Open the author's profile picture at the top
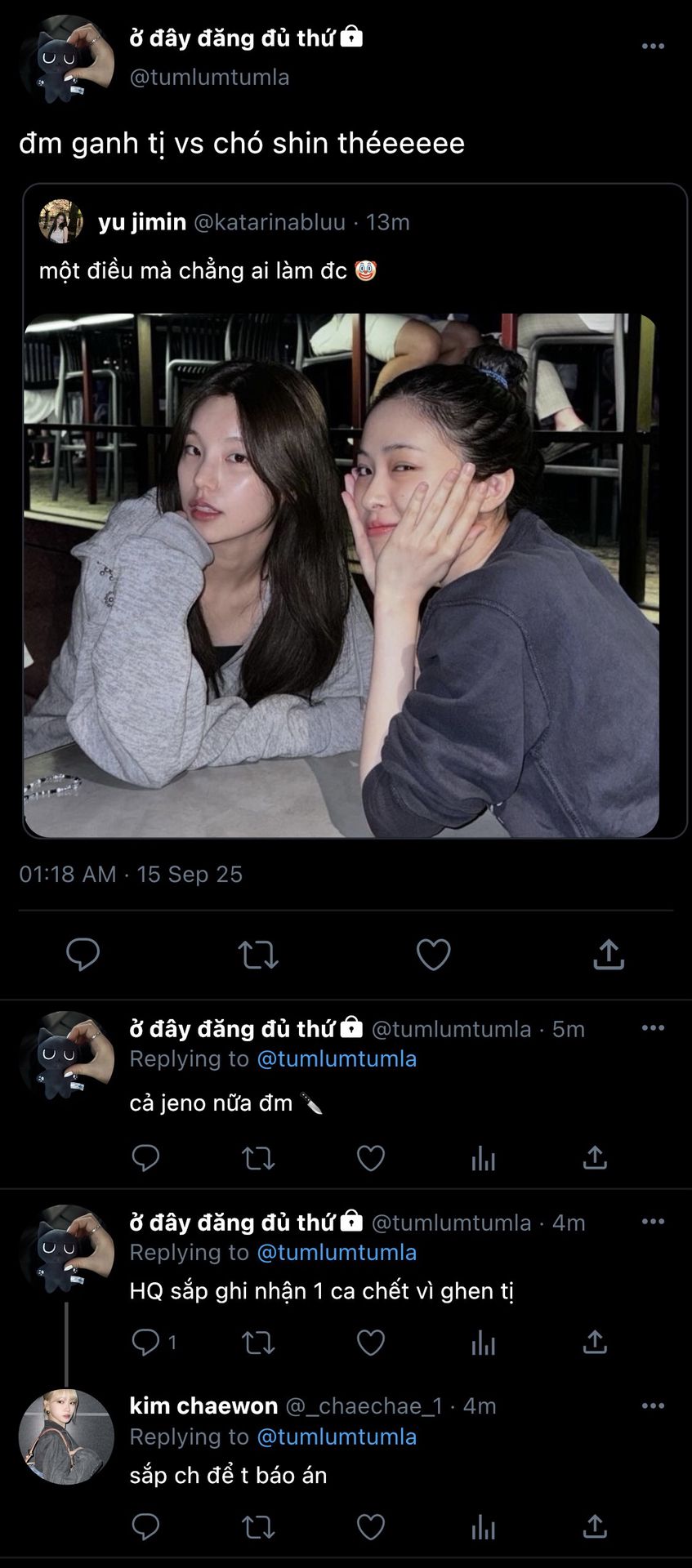Viewport: 692px width, 1568px height. tap(65, 59)
